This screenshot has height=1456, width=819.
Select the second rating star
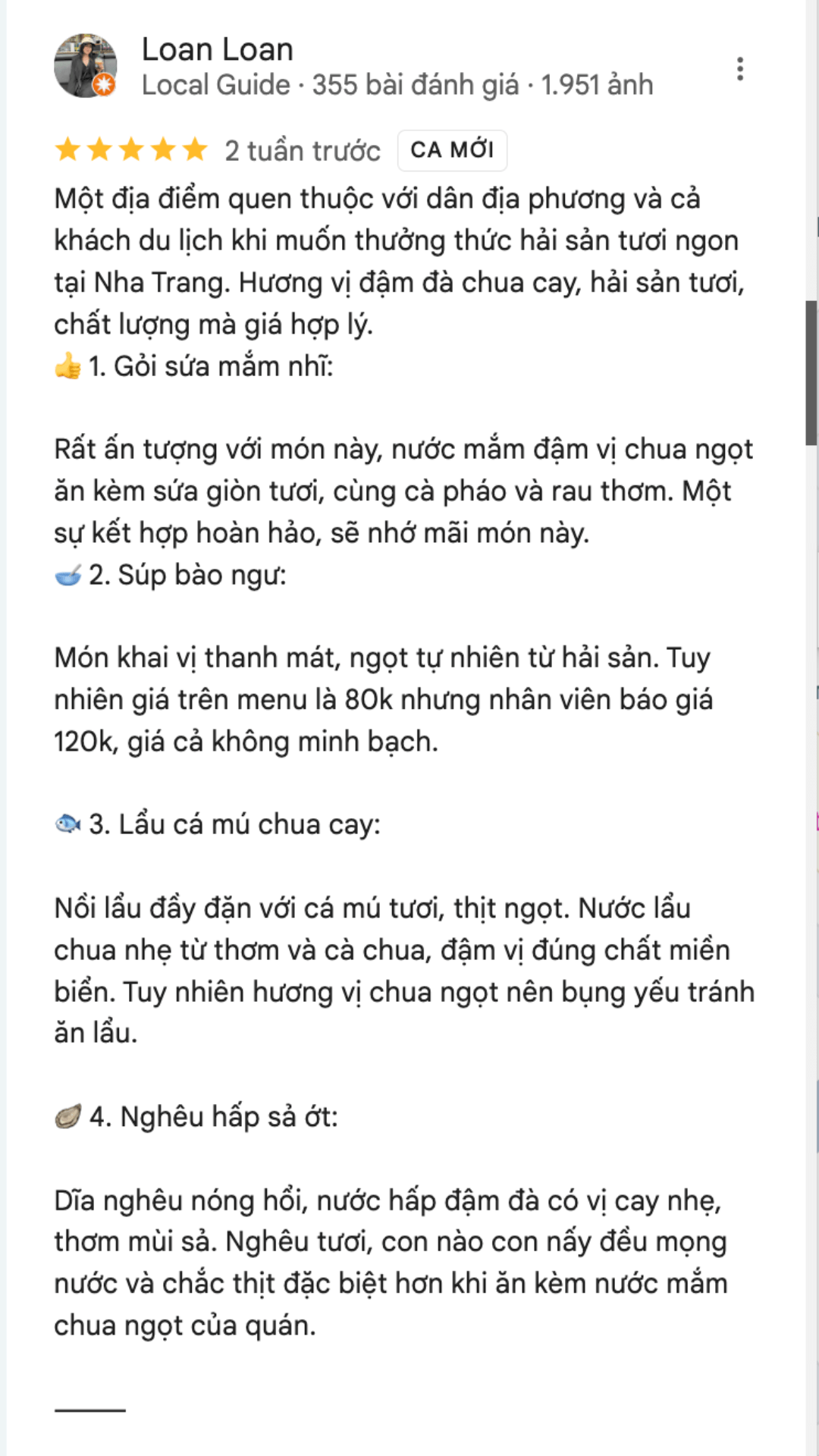pyautogui.click(x=99, y=150)
